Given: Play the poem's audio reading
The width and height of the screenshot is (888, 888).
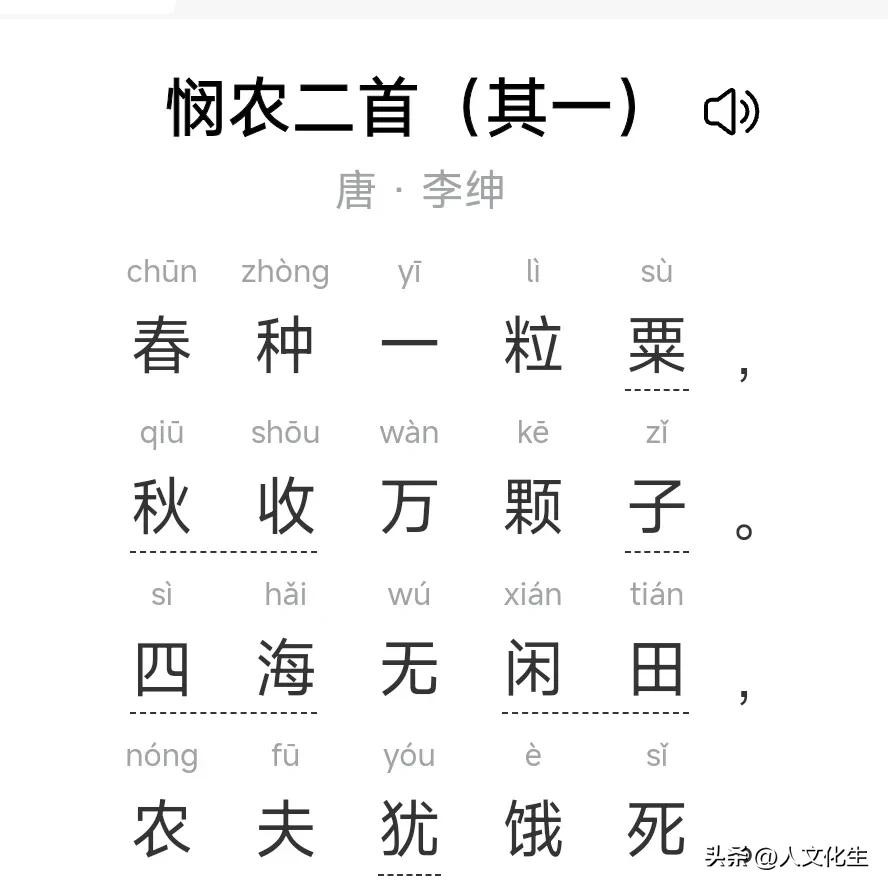Looking at the screenshot, I should pyautogui.click(x=731, y=111).
